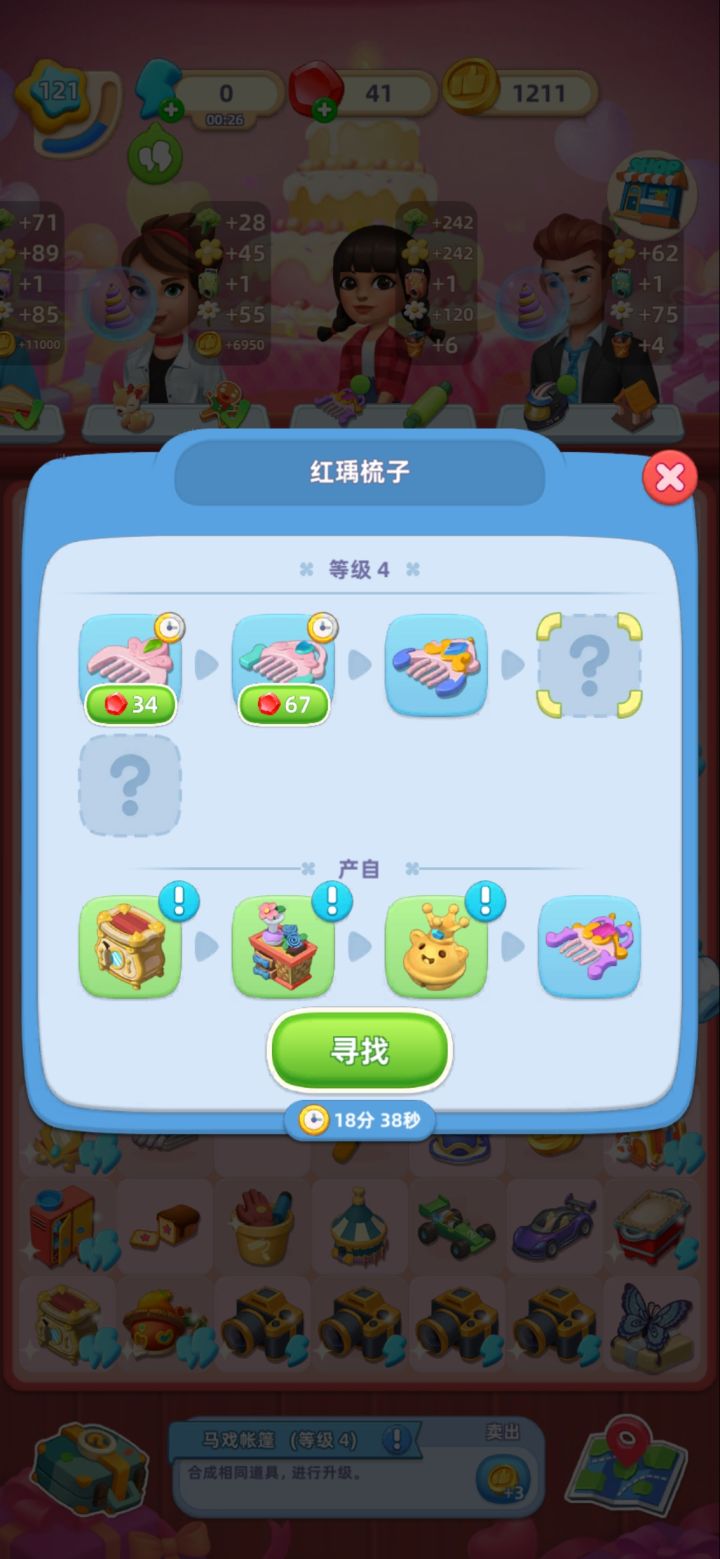The width and height of the screenshot is (720, 1559).
Task: Tap the 18分38秒 timer banner
Action: coord(359,1122)
